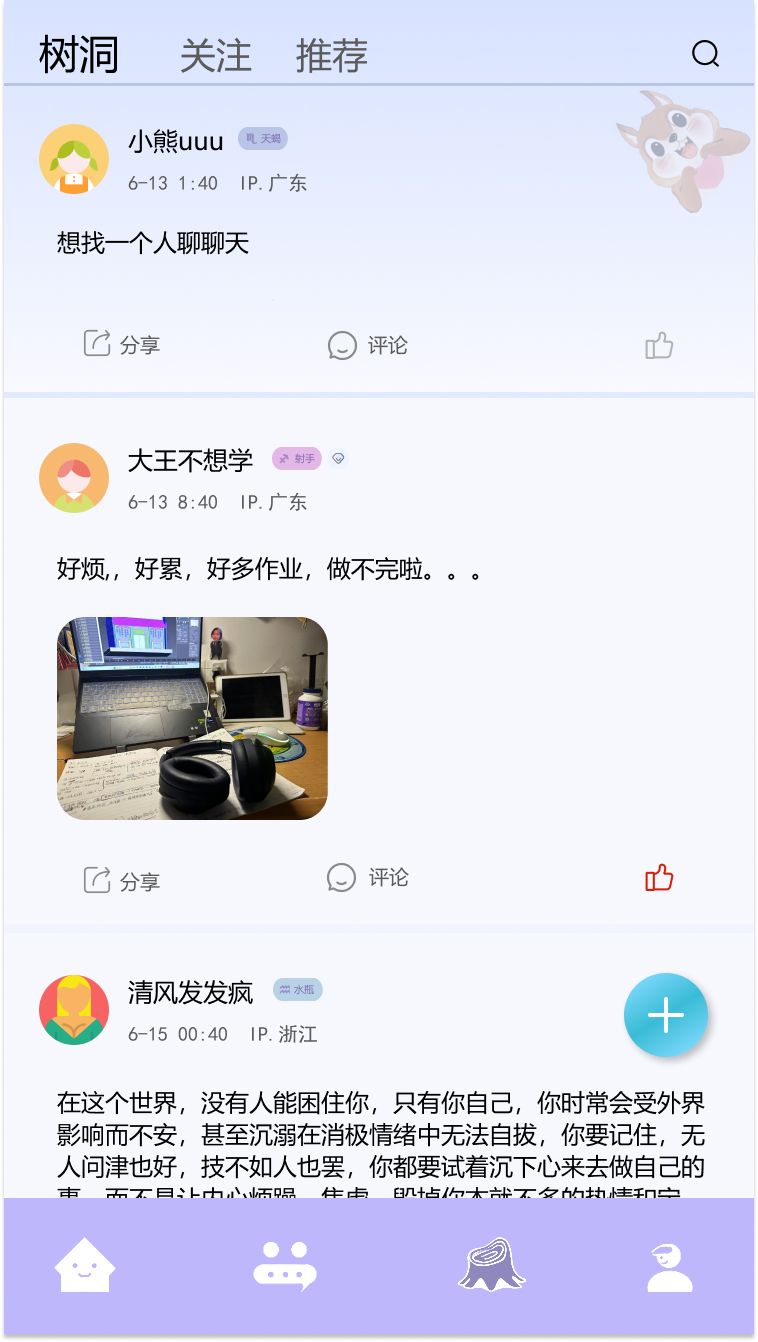Go to the home tab in bottom bar
The width and height of the screenshot is (758, 1342).
tap(85, 1266)
